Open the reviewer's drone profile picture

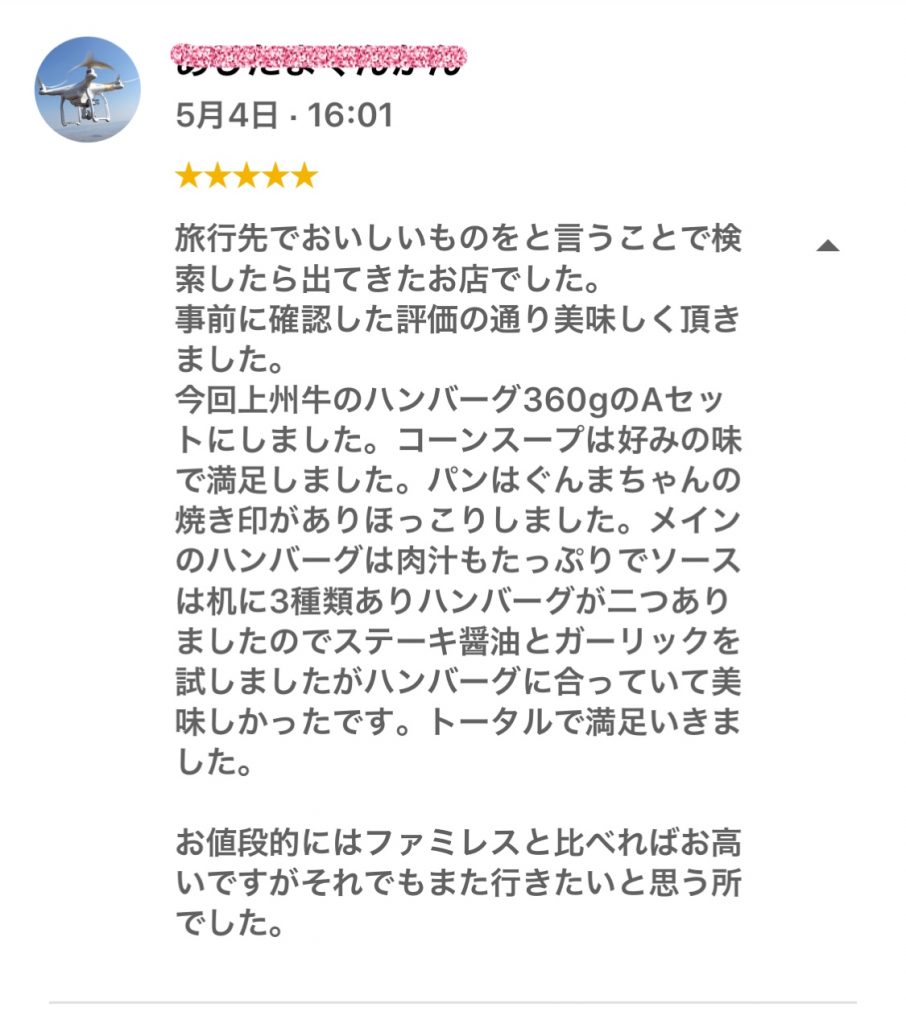(87, 90)
